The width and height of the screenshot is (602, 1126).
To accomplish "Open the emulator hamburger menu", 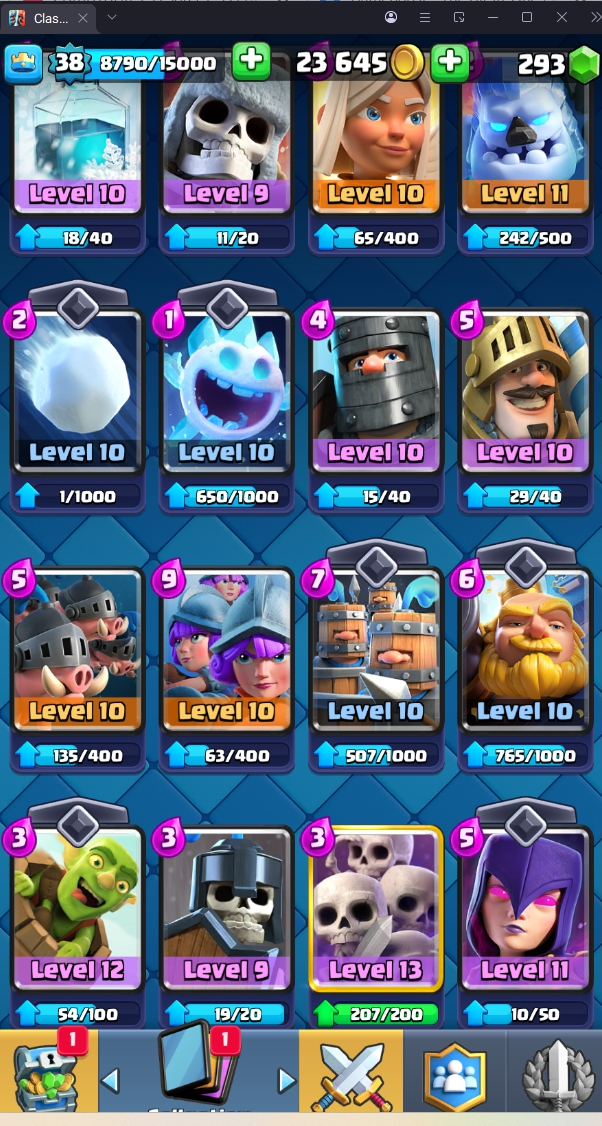I will (425, 17).
